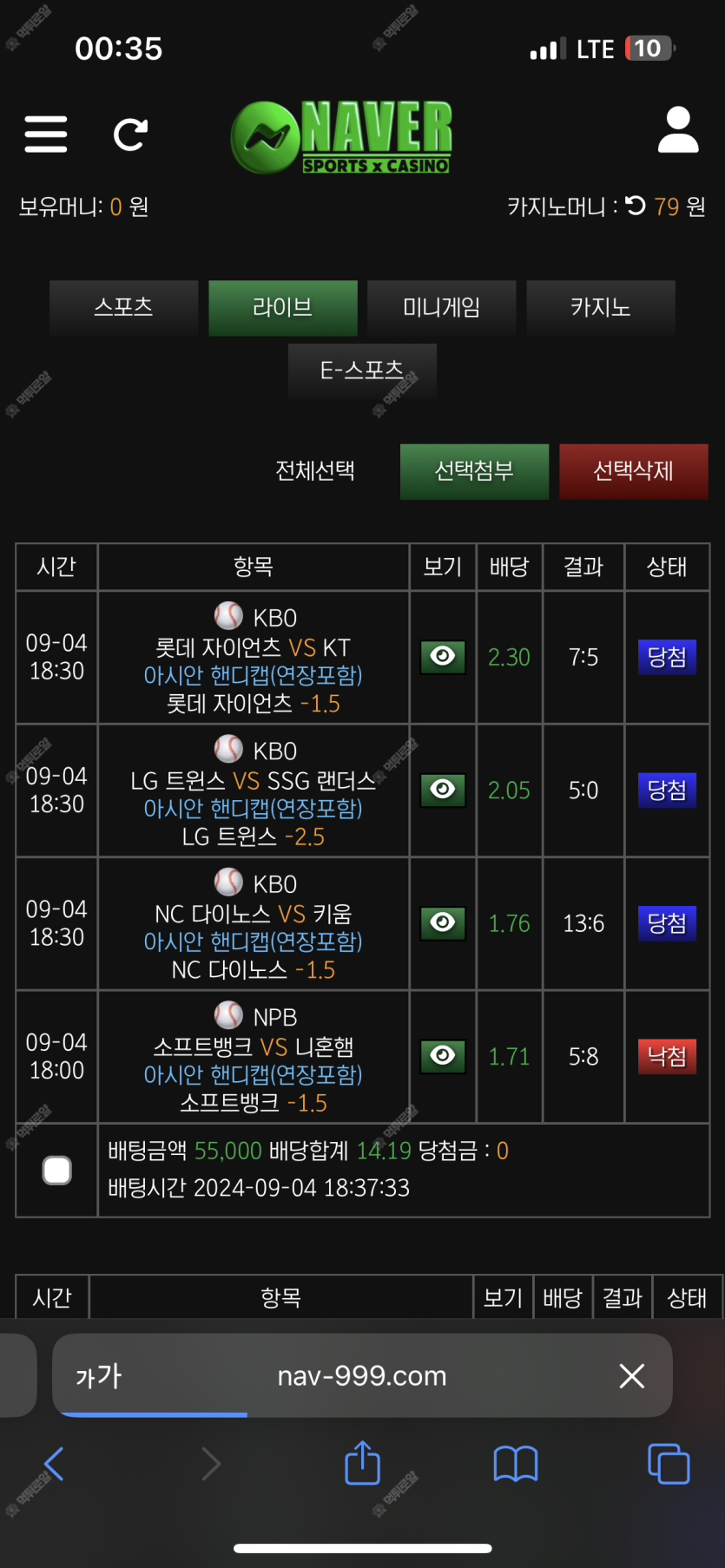View details of 소프트뱅크 VS 니혼햄 bet
The height and width of the screenshot is (1568, 725).
click(x=443, y=1056)
